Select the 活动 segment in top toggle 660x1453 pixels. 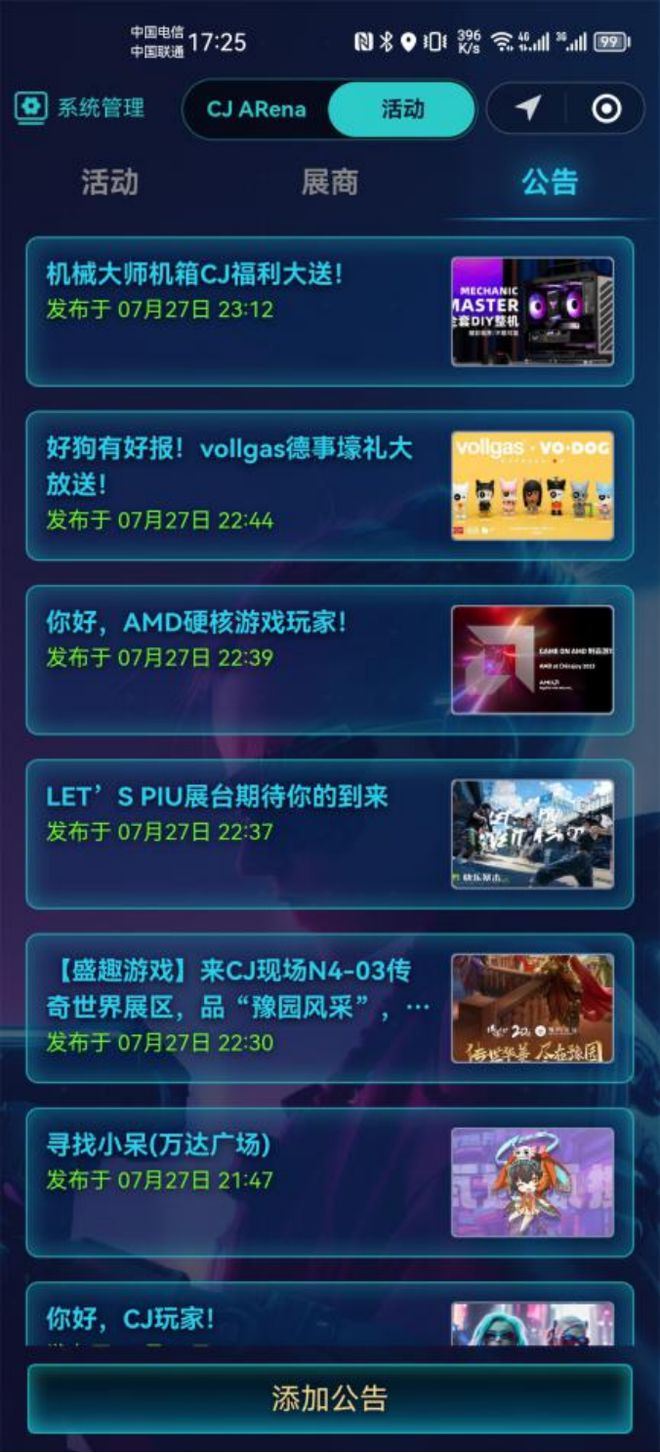[x=402, y=109]
